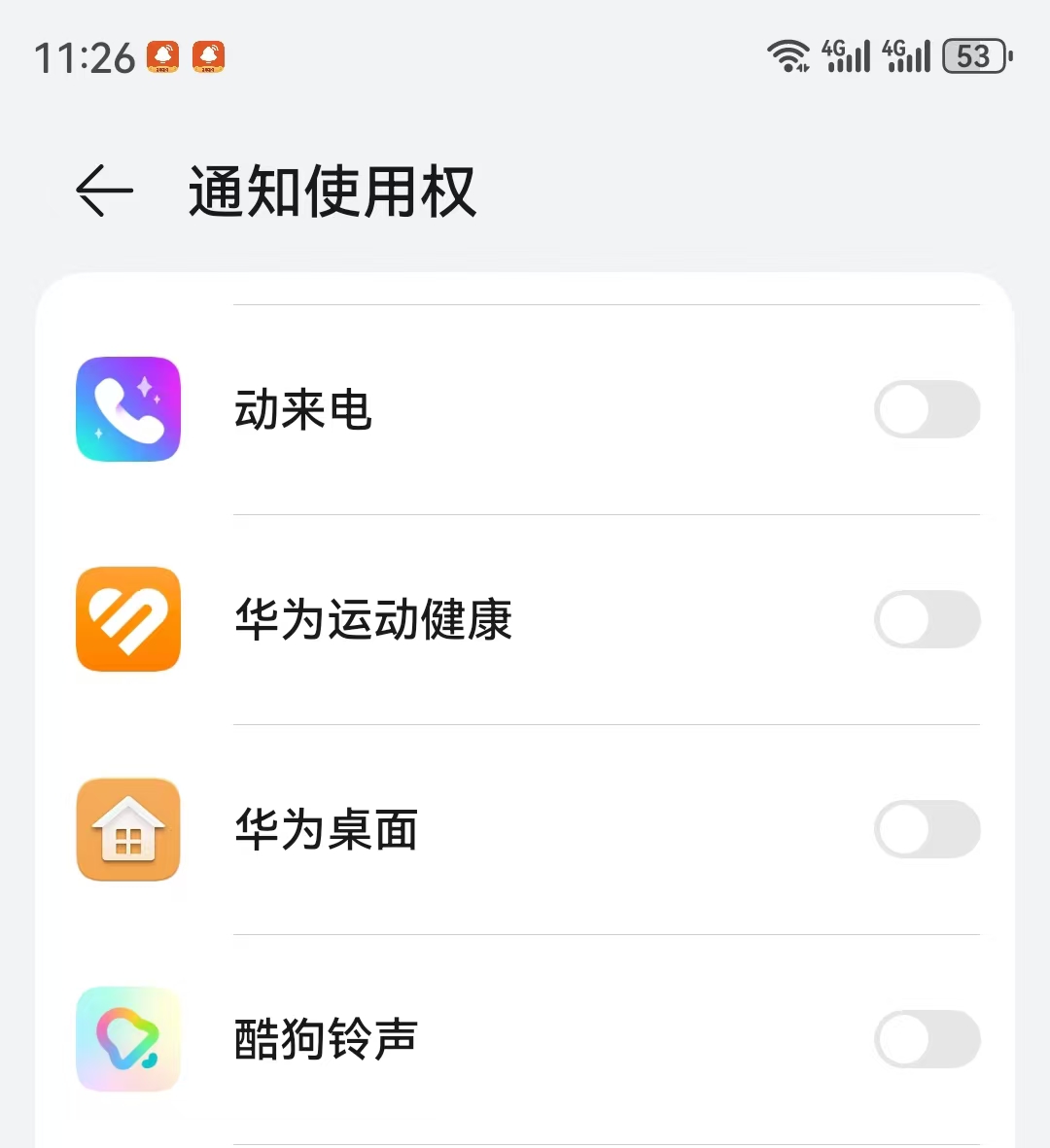Go back from 通知使用权 page

point(104,191)
